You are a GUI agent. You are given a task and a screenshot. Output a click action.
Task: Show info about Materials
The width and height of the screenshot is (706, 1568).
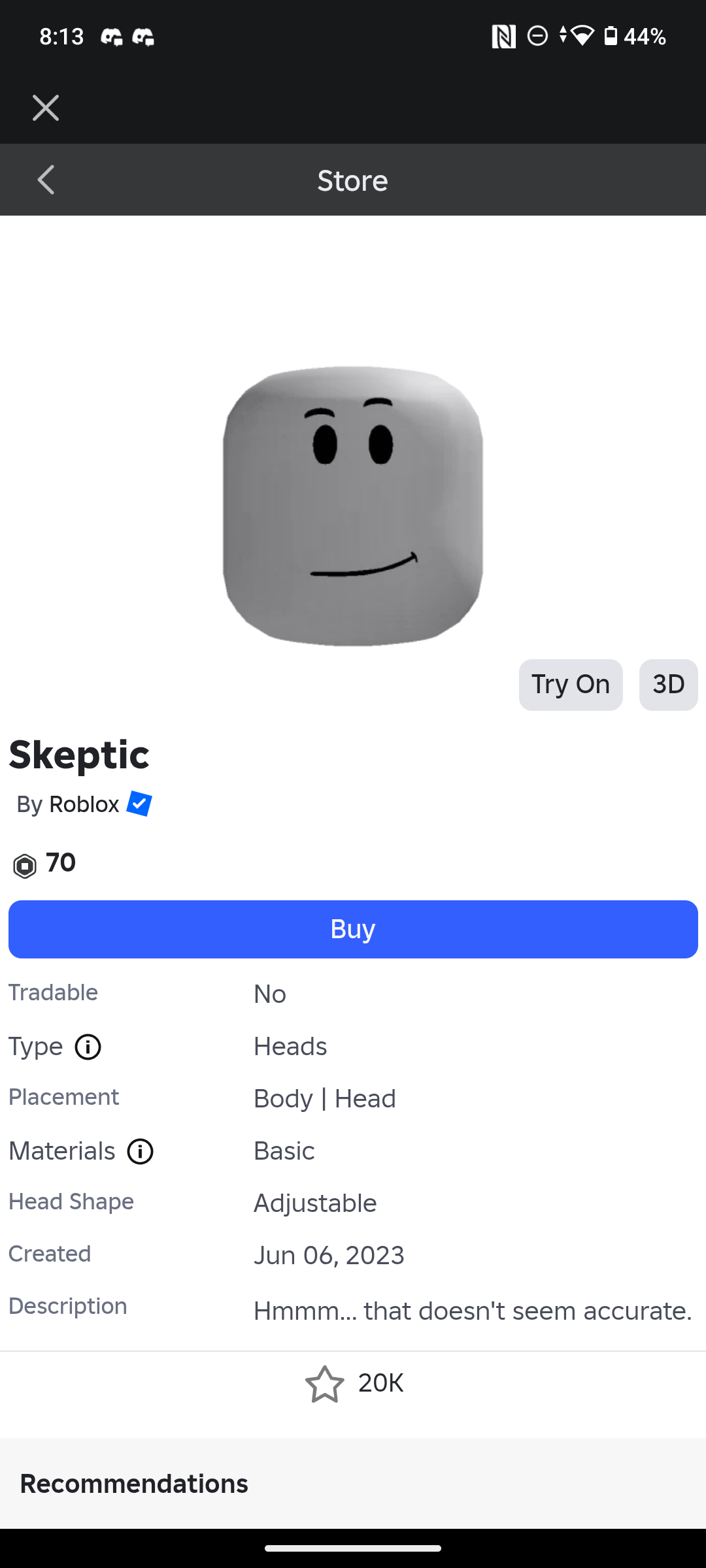coord(141,1152)
